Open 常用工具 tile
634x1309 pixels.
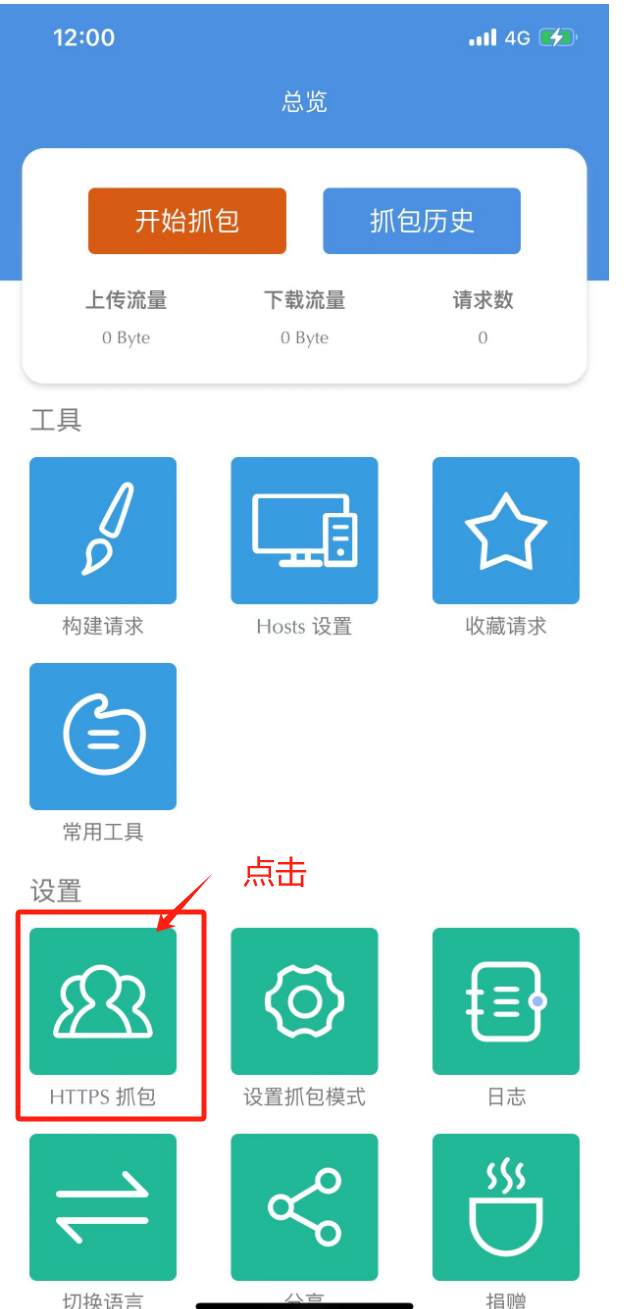[103, 736]
